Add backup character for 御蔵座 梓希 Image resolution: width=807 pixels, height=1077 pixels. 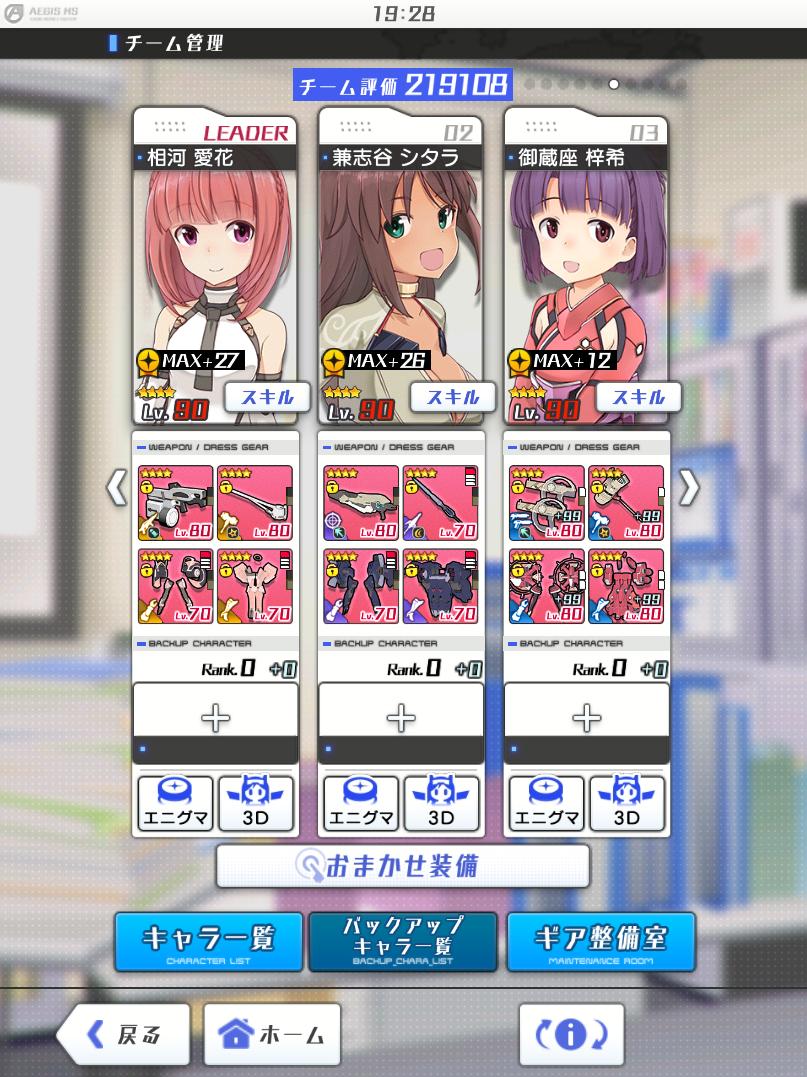click(586, 717)
